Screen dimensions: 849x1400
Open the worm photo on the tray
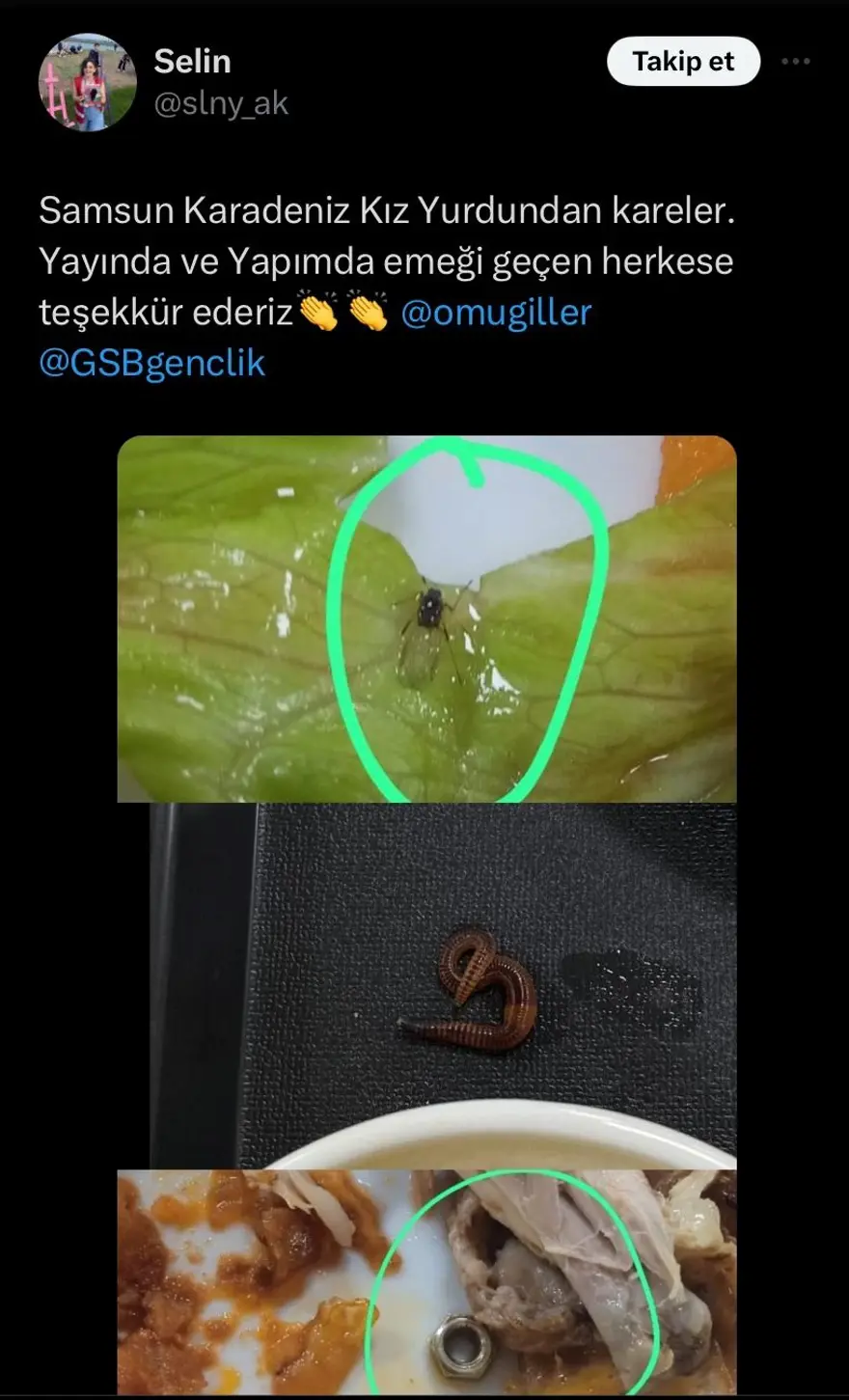pos(442,984)
